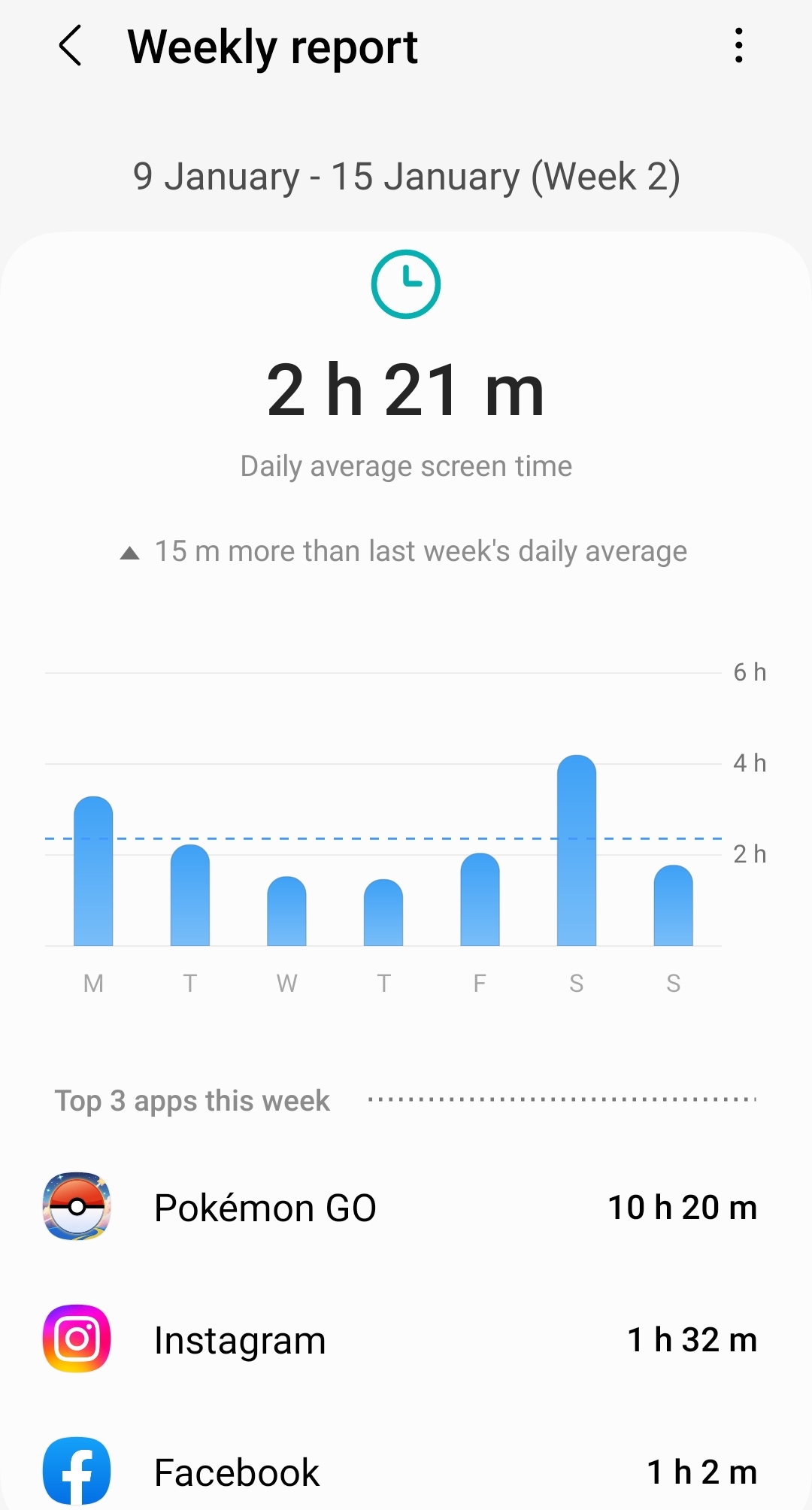
Task: Open Facebook usage details
Action: point(406,1472)
